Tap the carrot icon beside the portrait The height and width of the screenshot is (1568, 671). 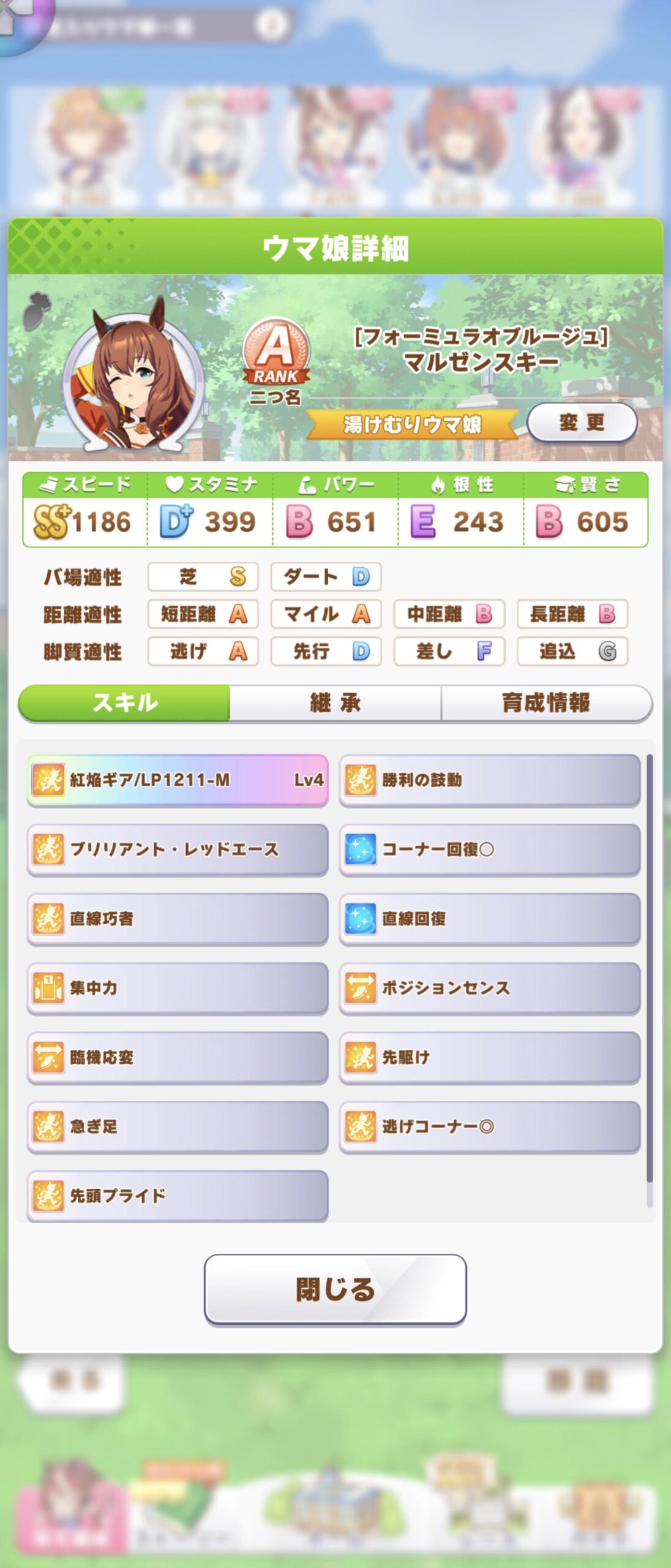coord(37,311)
